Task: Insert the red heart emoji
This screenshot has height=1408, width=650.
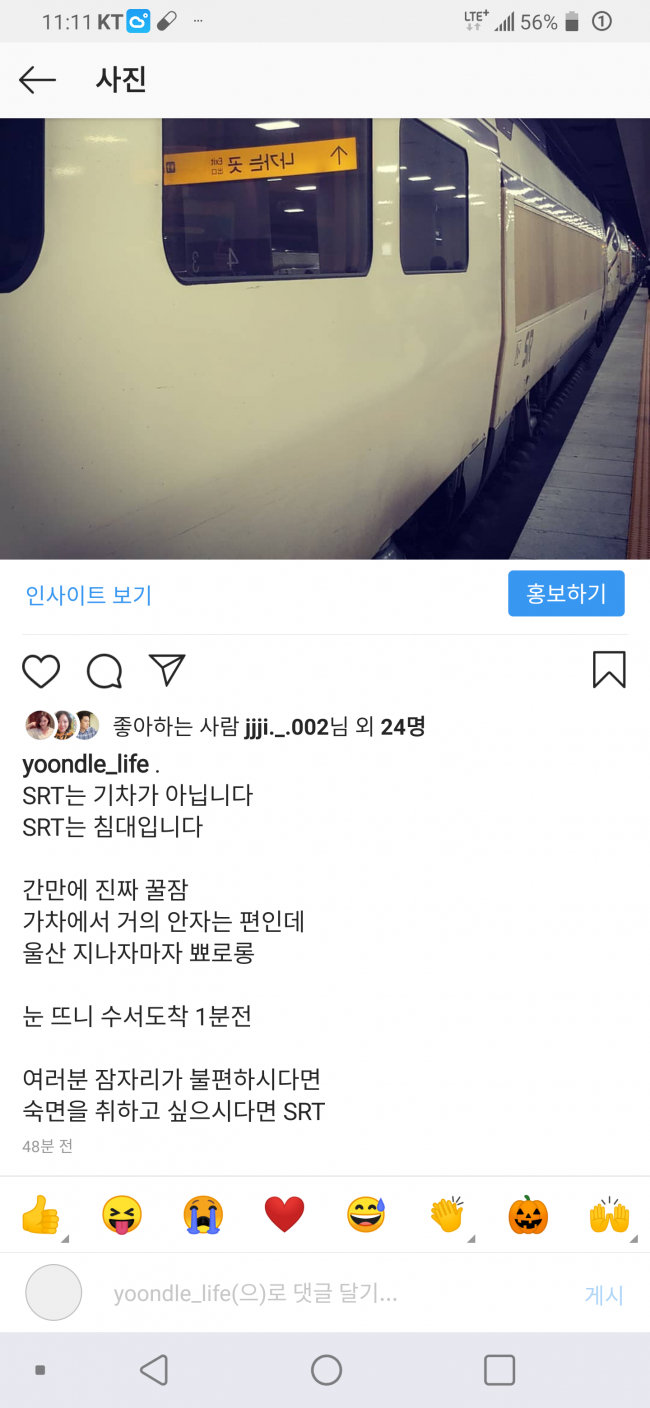Action: pyautogui.click(x=284, y=1215)
